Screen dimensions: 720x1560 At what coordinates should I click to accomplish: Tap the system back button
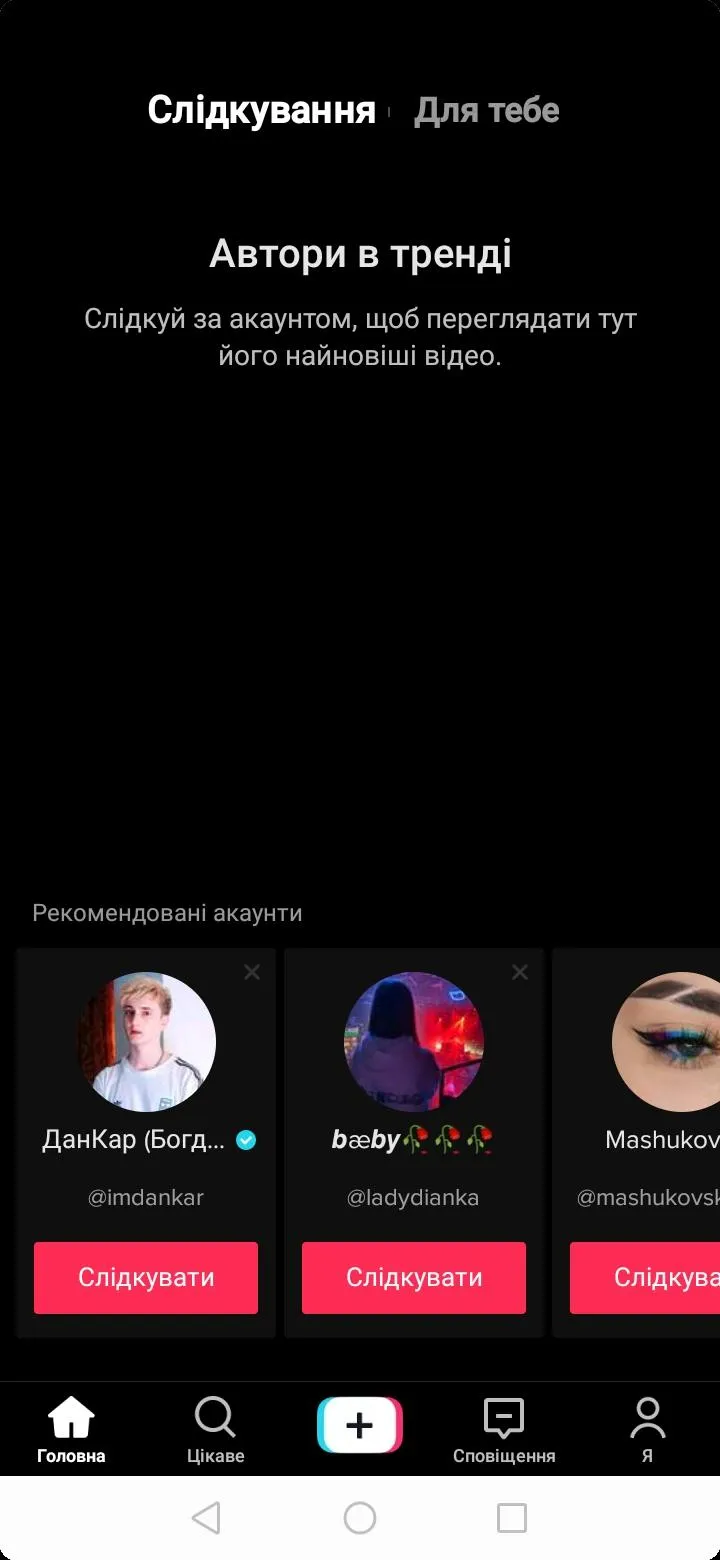[206, 1518]
